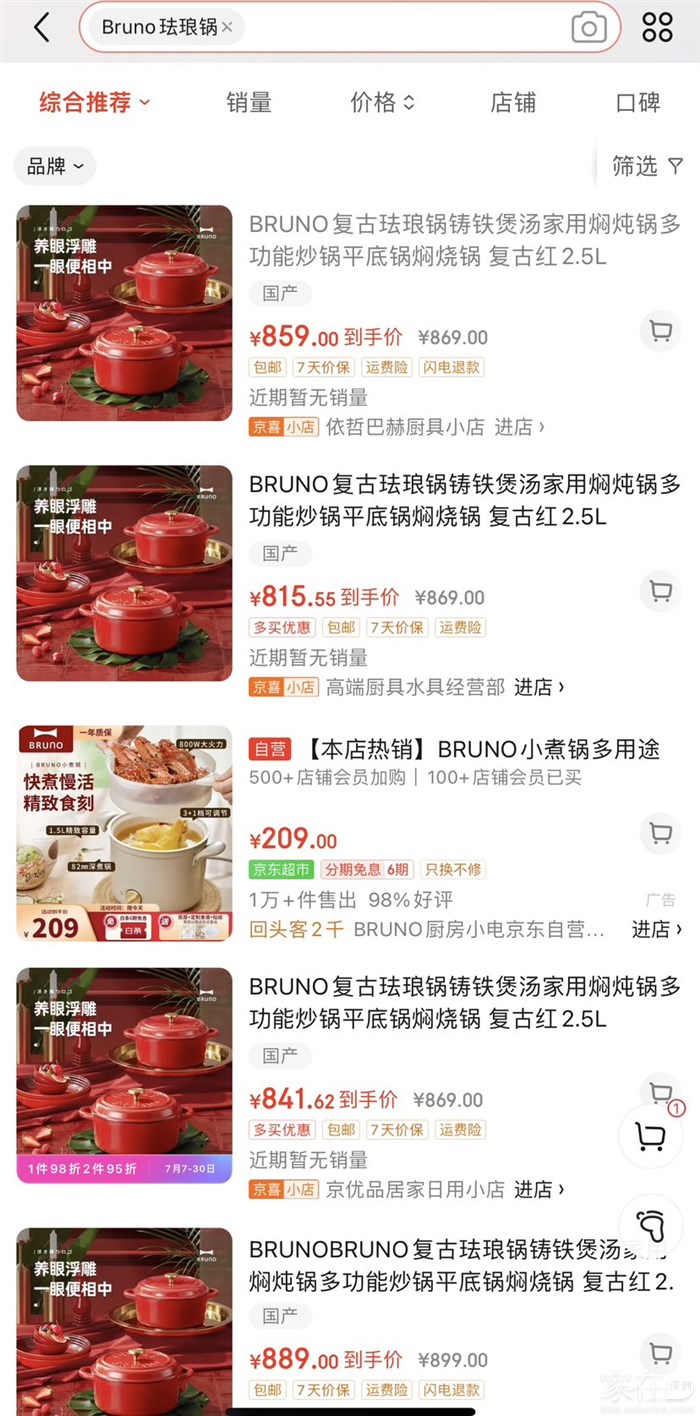Enter 高端厨具水具经营部 shop
The width and height of the screenshot is (700, 1416).
click(539, 687)
